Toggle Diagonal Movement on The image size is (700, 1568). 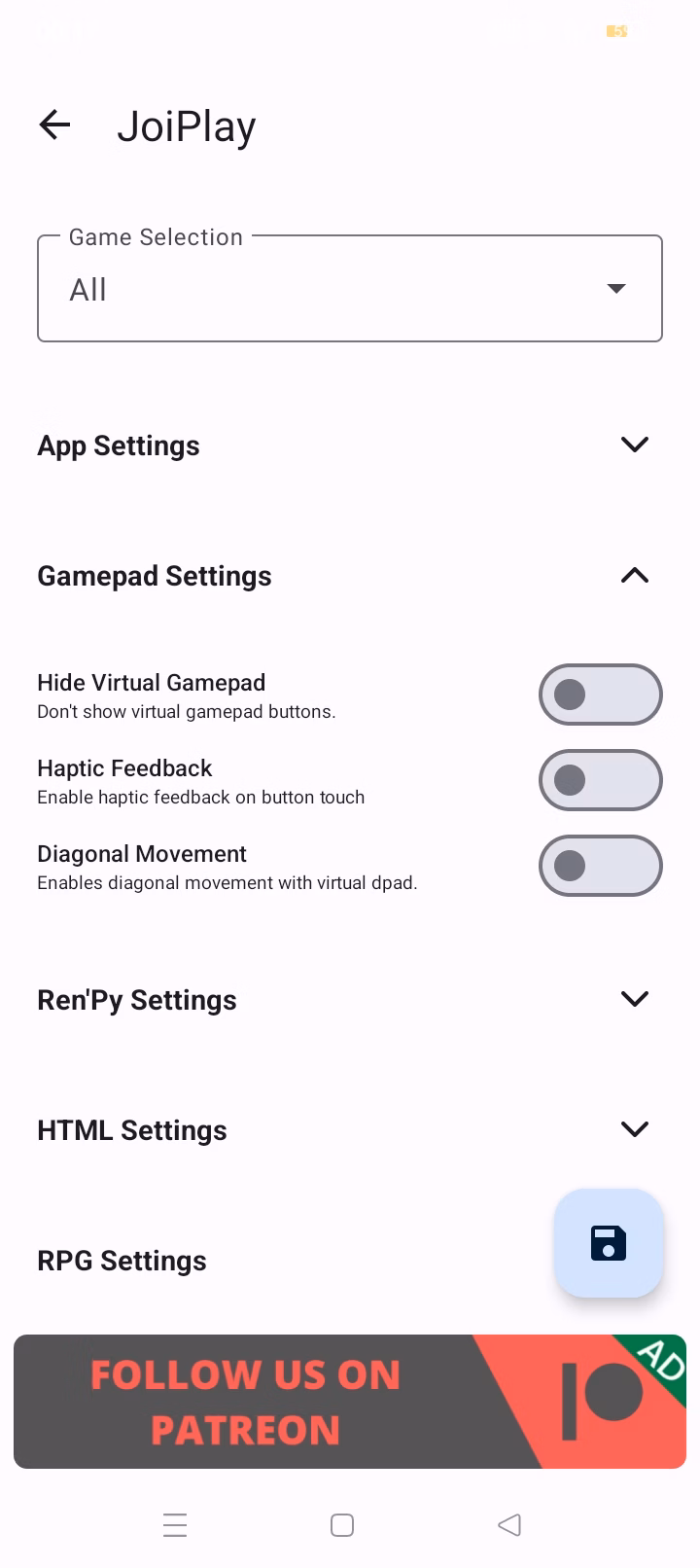(600, 866)
